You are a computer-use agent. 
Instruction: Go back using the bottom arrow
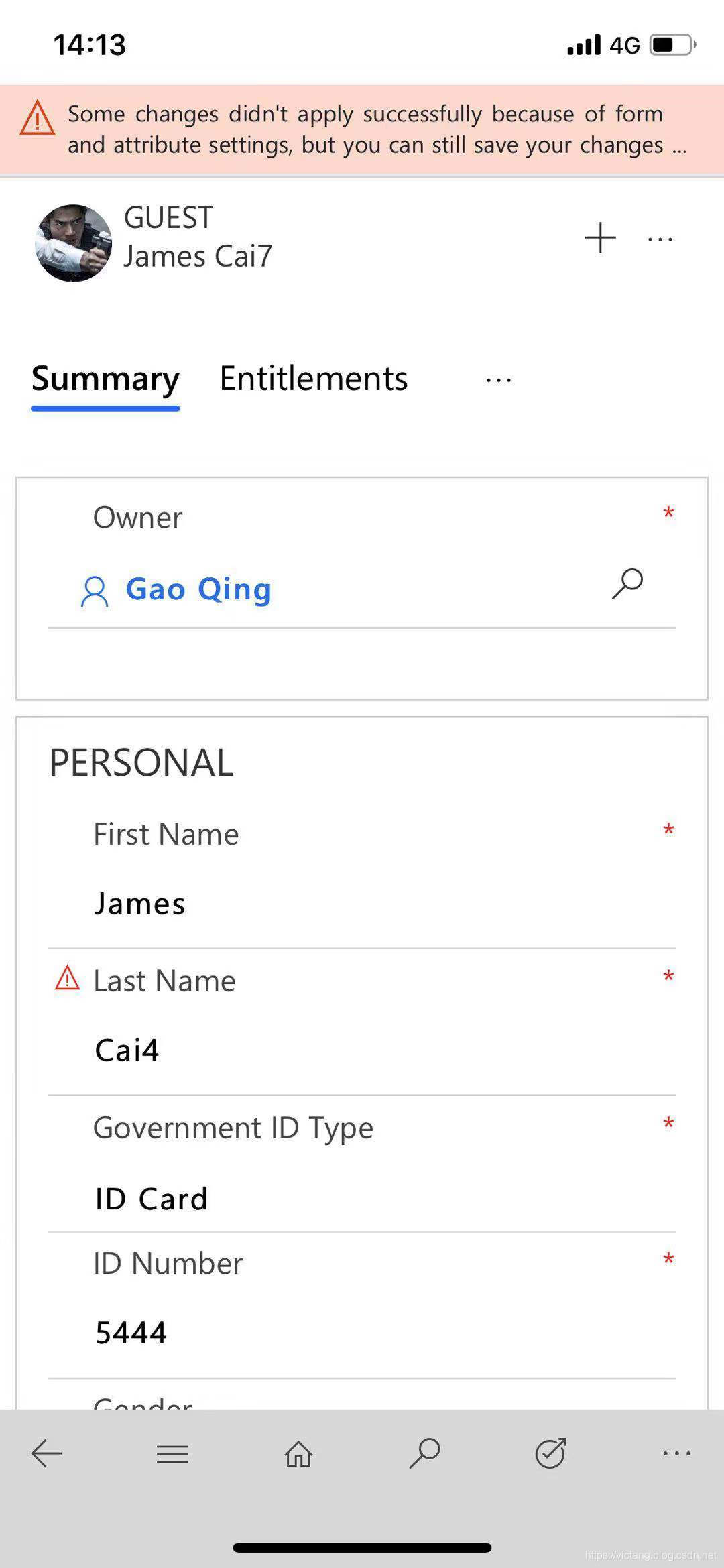pyautogui.click(x=46, y=1453)
